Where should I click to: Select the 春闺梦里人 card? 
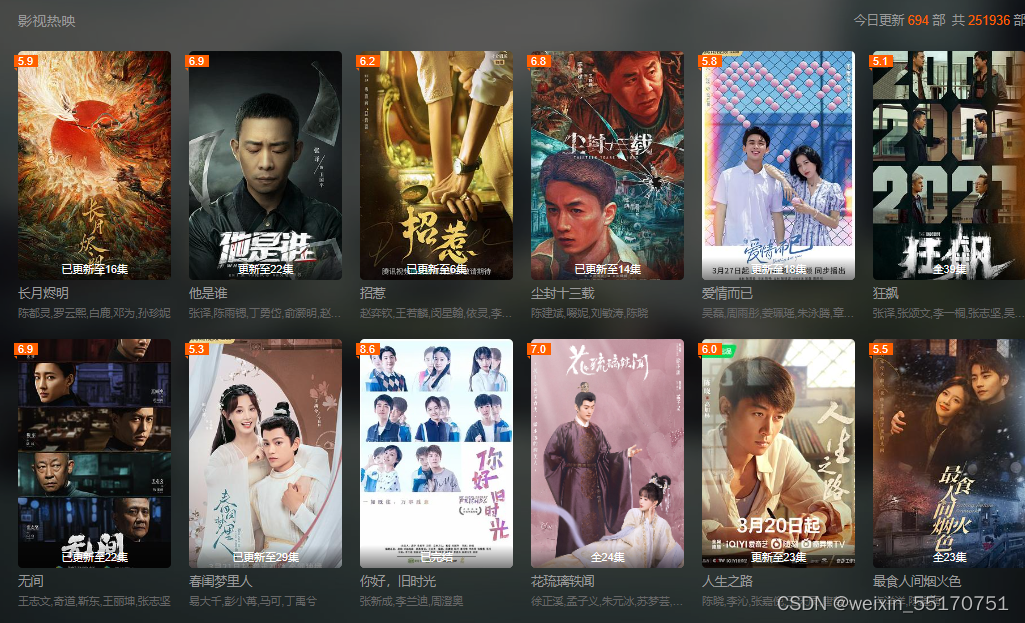click(265, 453)
